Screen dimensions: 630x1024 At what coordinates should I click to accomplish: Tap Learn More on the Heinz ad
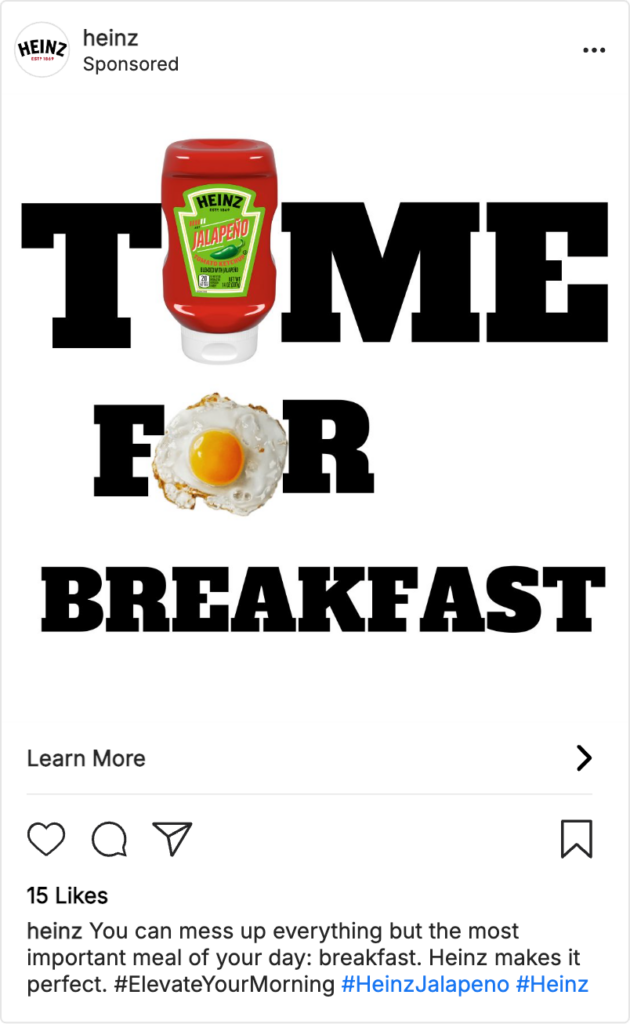tap(86, 759)
